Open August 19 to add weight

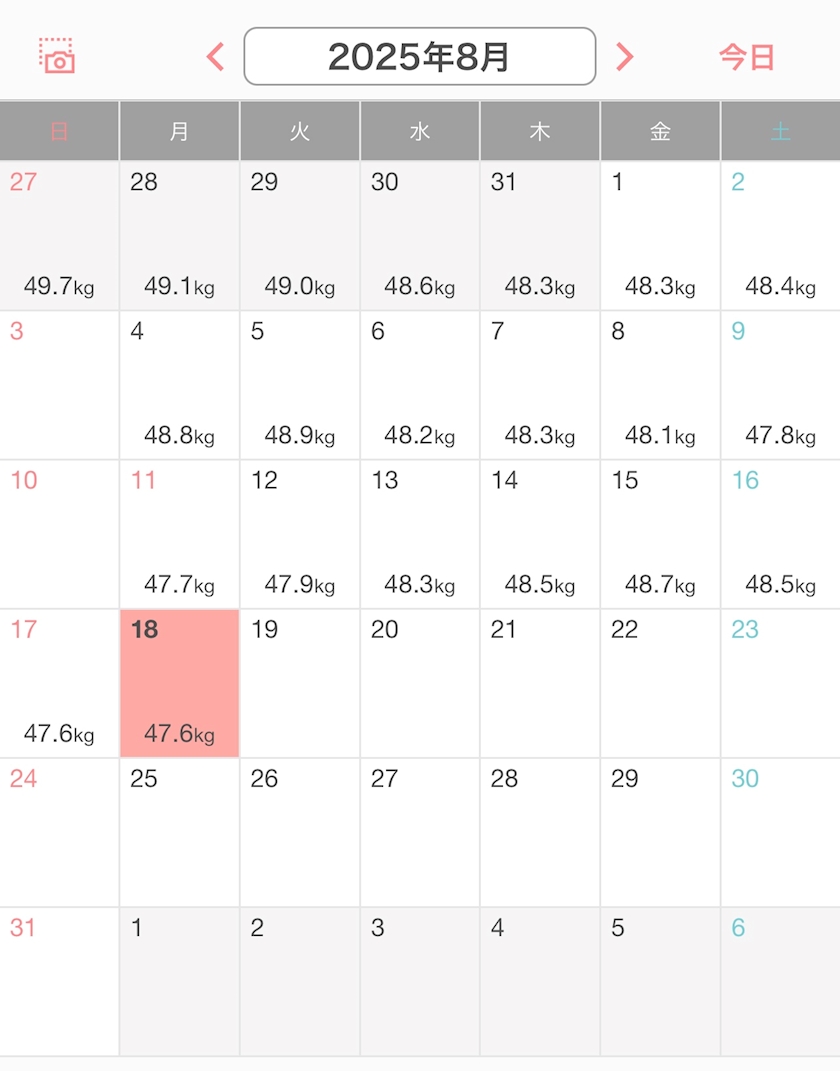300,683
